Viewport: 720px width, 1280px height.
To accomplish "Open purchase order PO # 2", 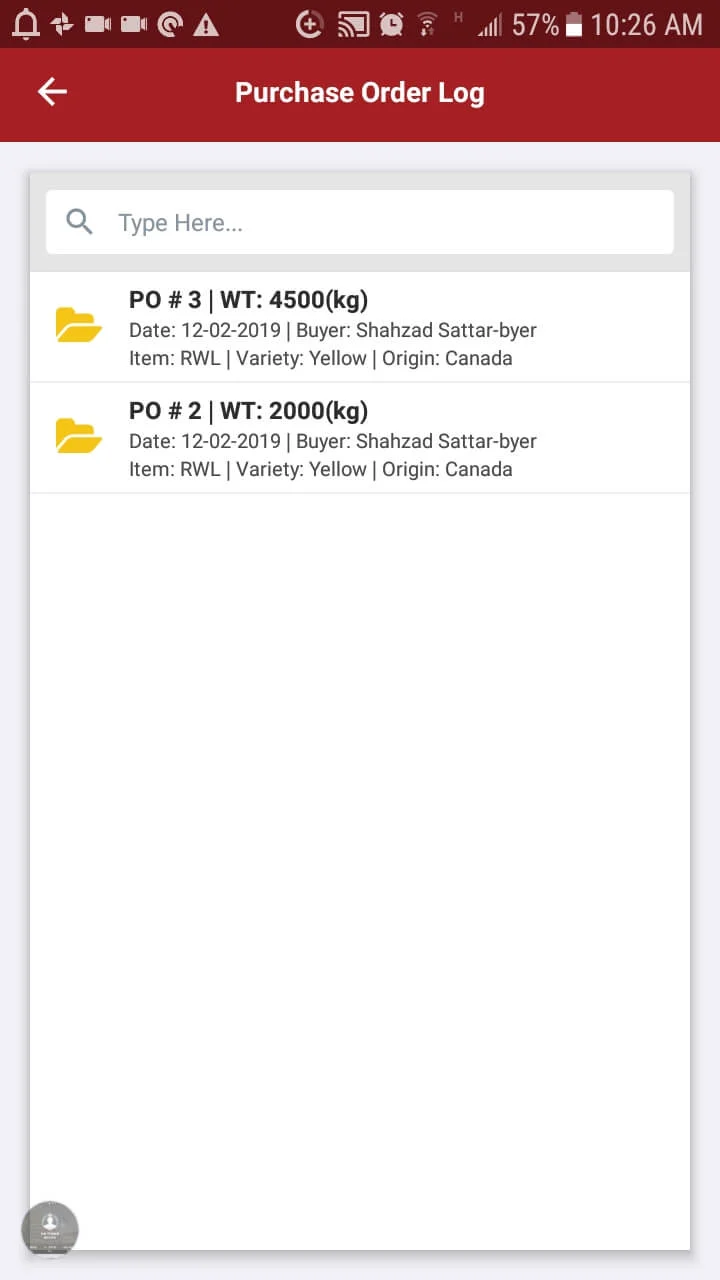I will point(360,438).
